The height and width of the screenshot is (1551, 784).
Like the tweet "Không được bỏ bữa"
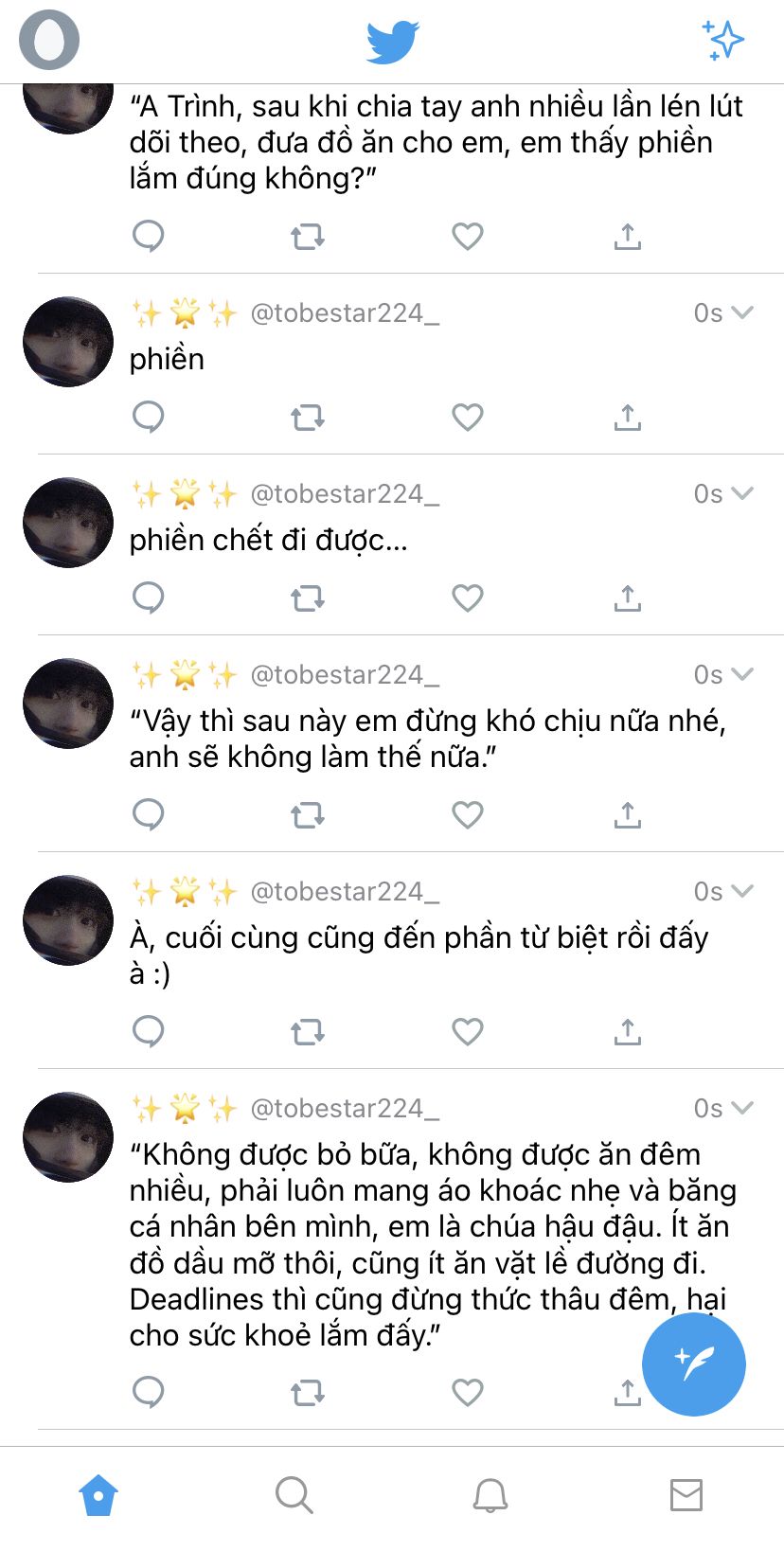468,1392
